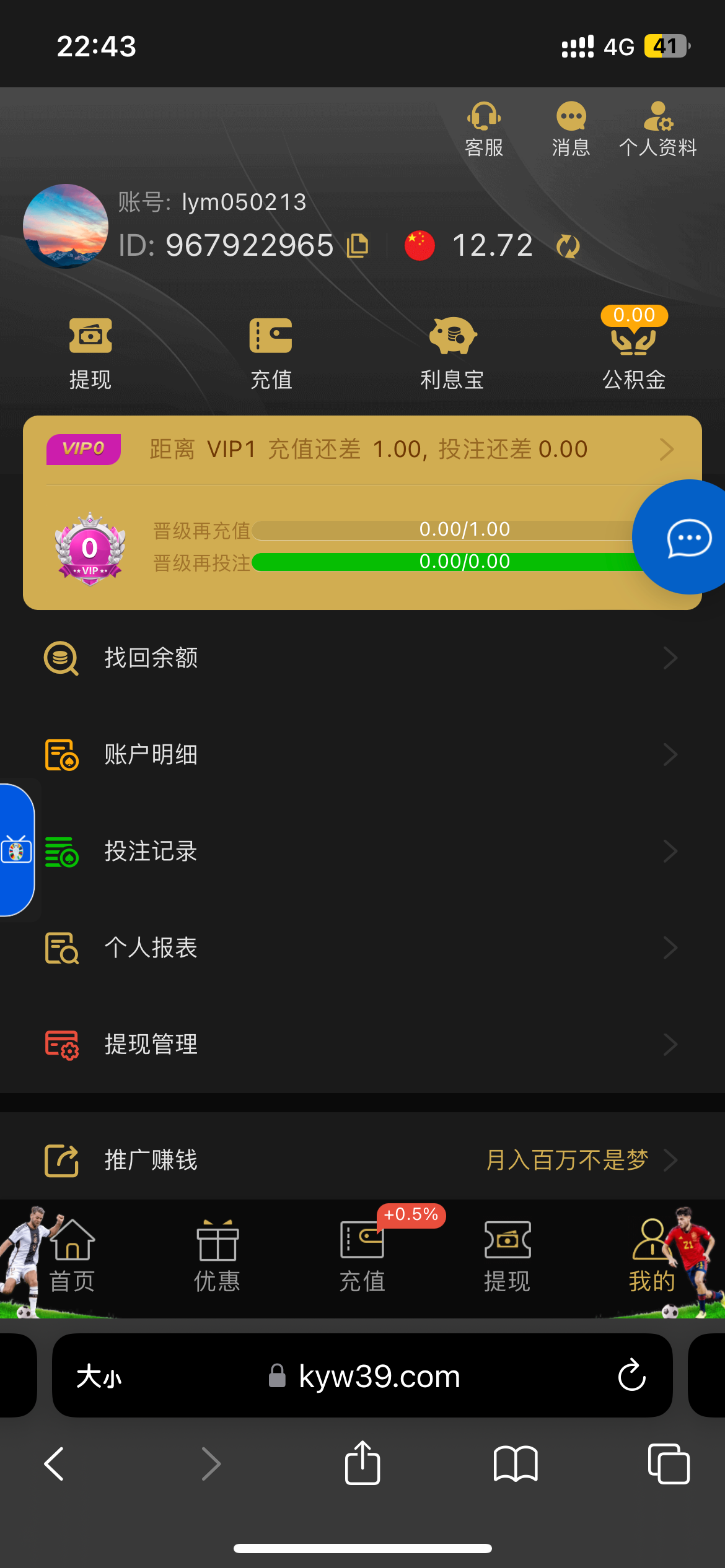Viewport: 725px width, 1568px height.
Task: Open 客服 customer service
Action: 484,129
